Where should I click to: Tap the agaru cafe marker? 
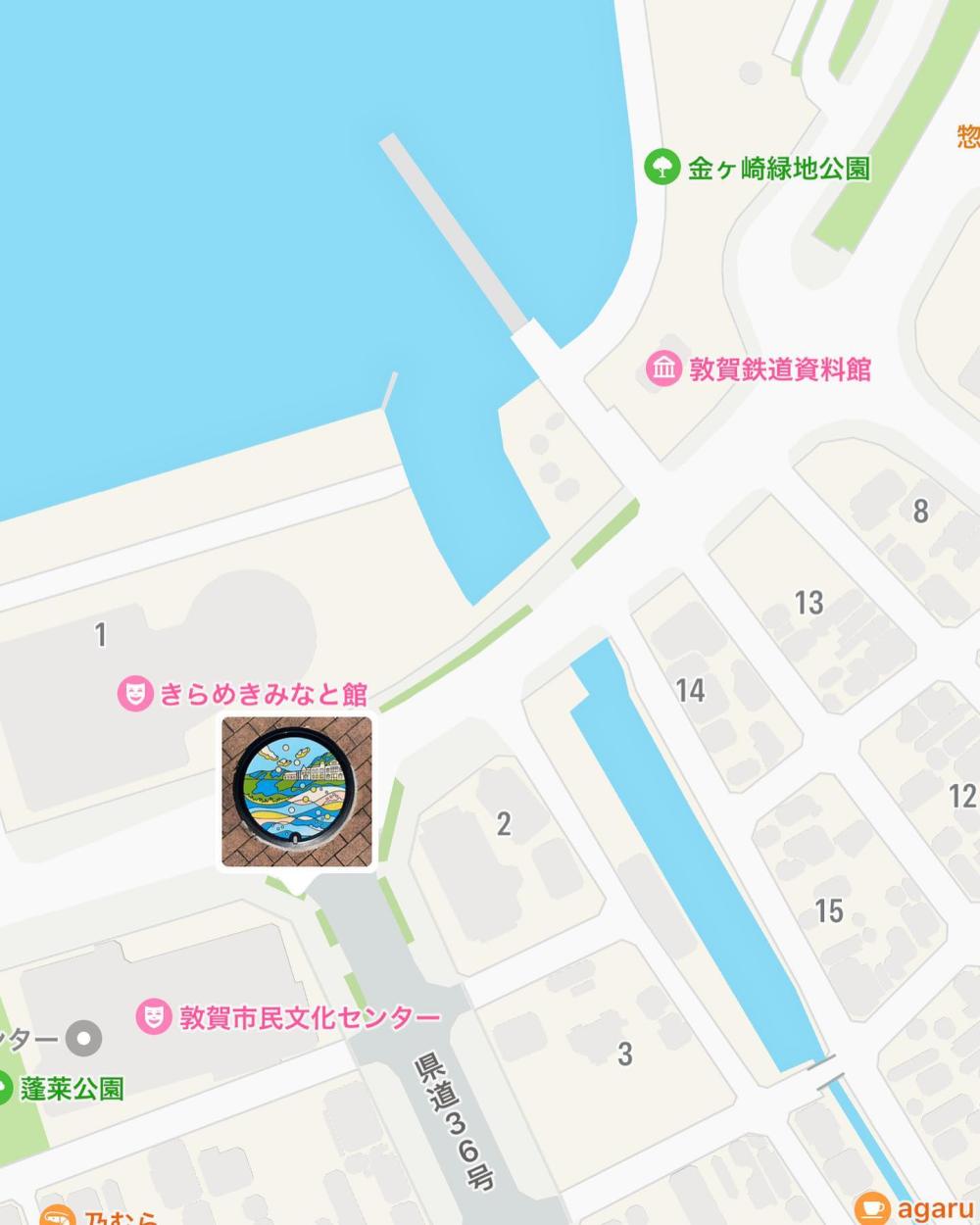870,1207
